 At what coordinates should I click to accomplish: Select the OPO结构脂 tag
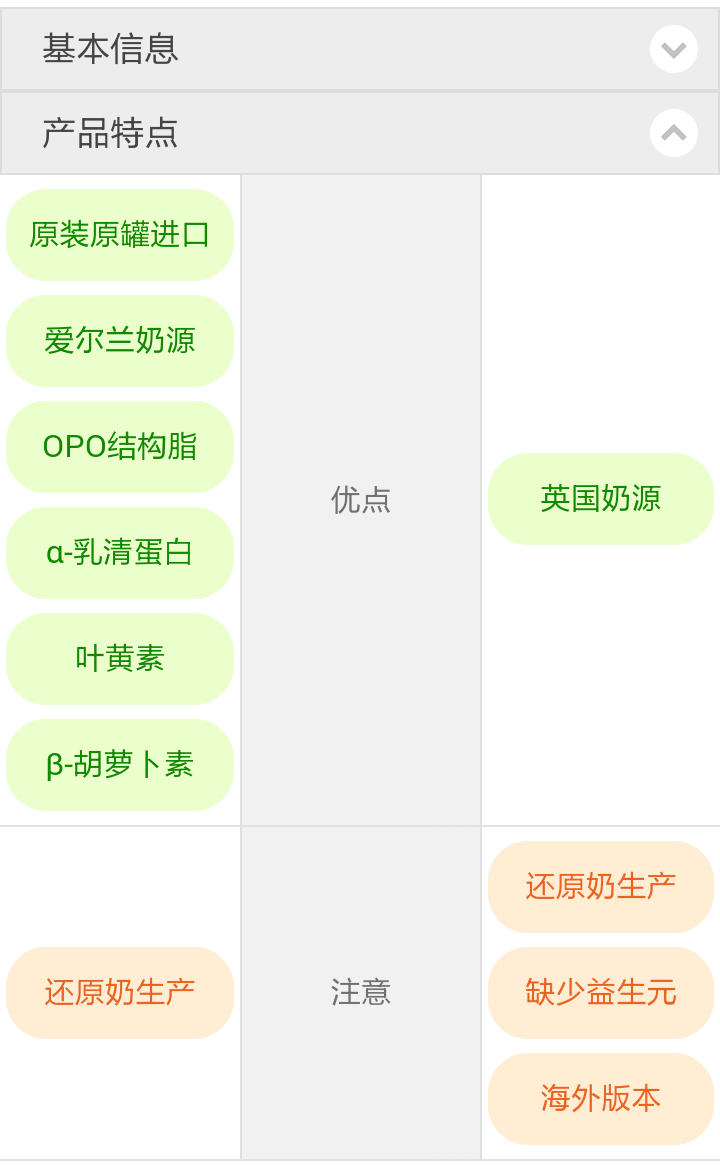coord(120,447)
